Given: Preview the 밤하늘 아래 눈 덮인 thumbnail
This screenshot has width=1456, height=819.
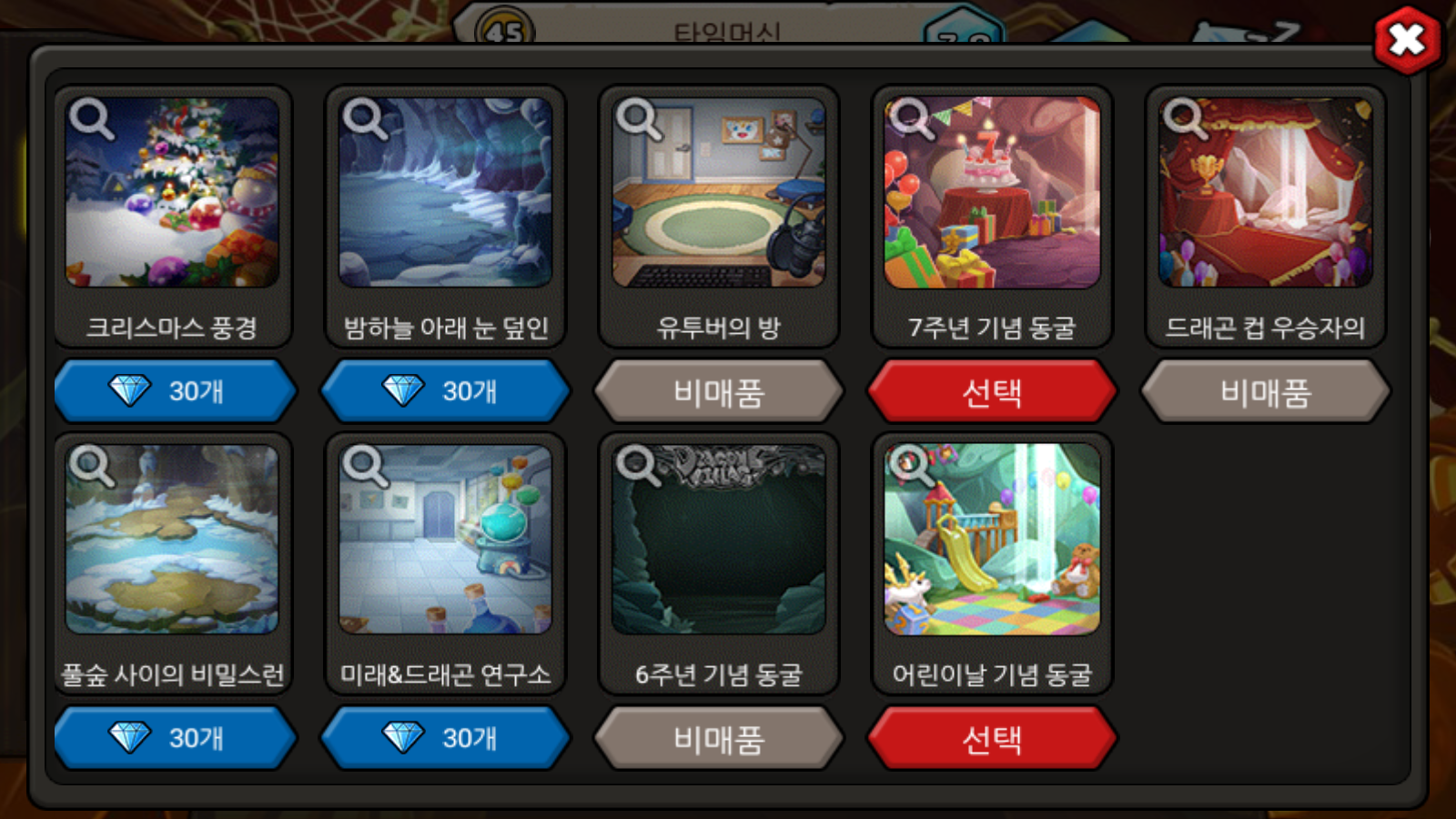Looking at the screenshot, I should click(x=445, y=193).
